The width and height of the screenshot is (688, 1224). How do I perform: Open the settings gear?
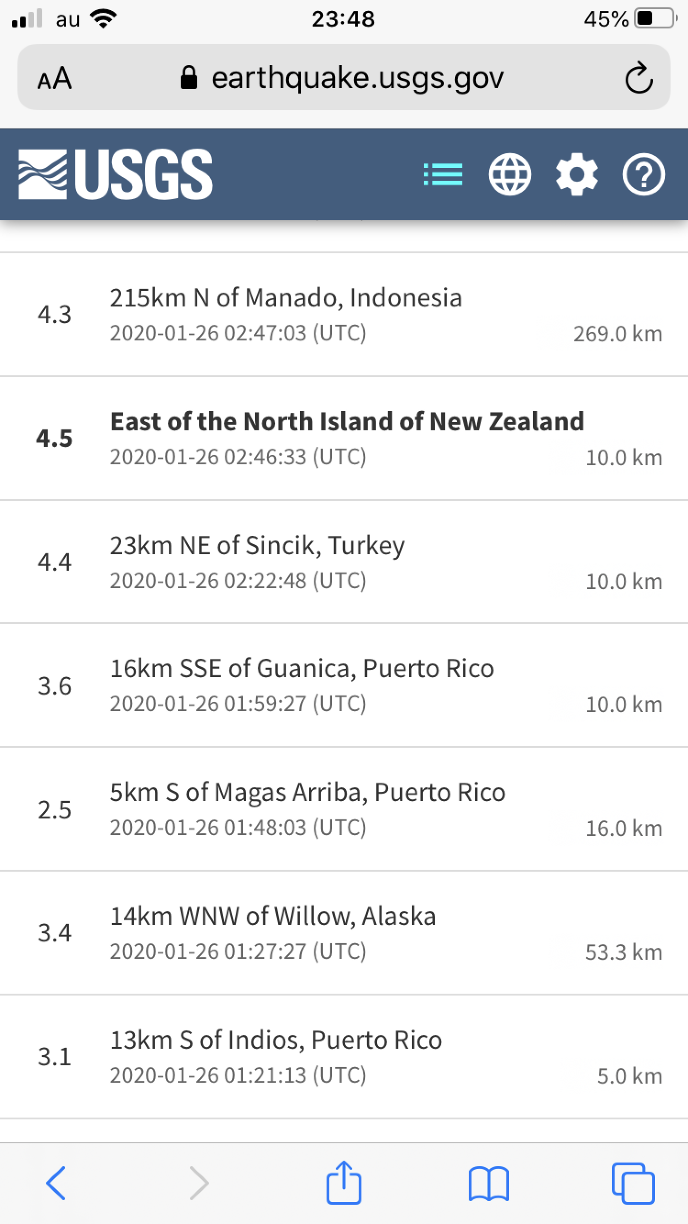[x=577, y=175]
